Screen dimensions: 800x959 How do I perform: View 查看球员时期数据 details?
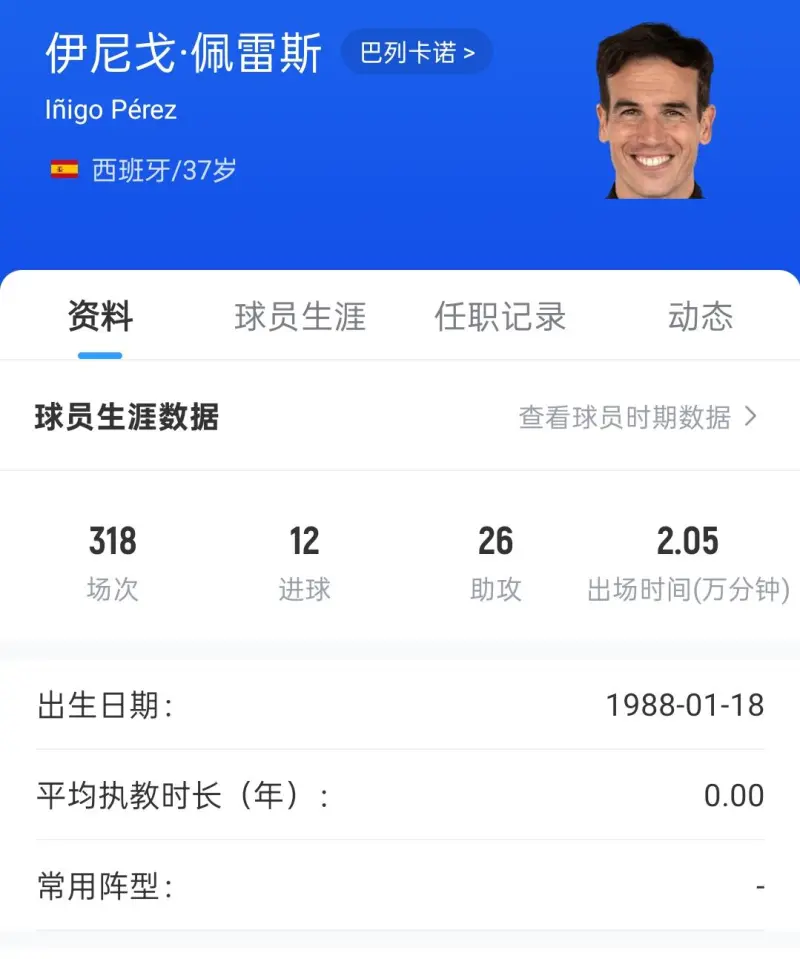point(637,417)
